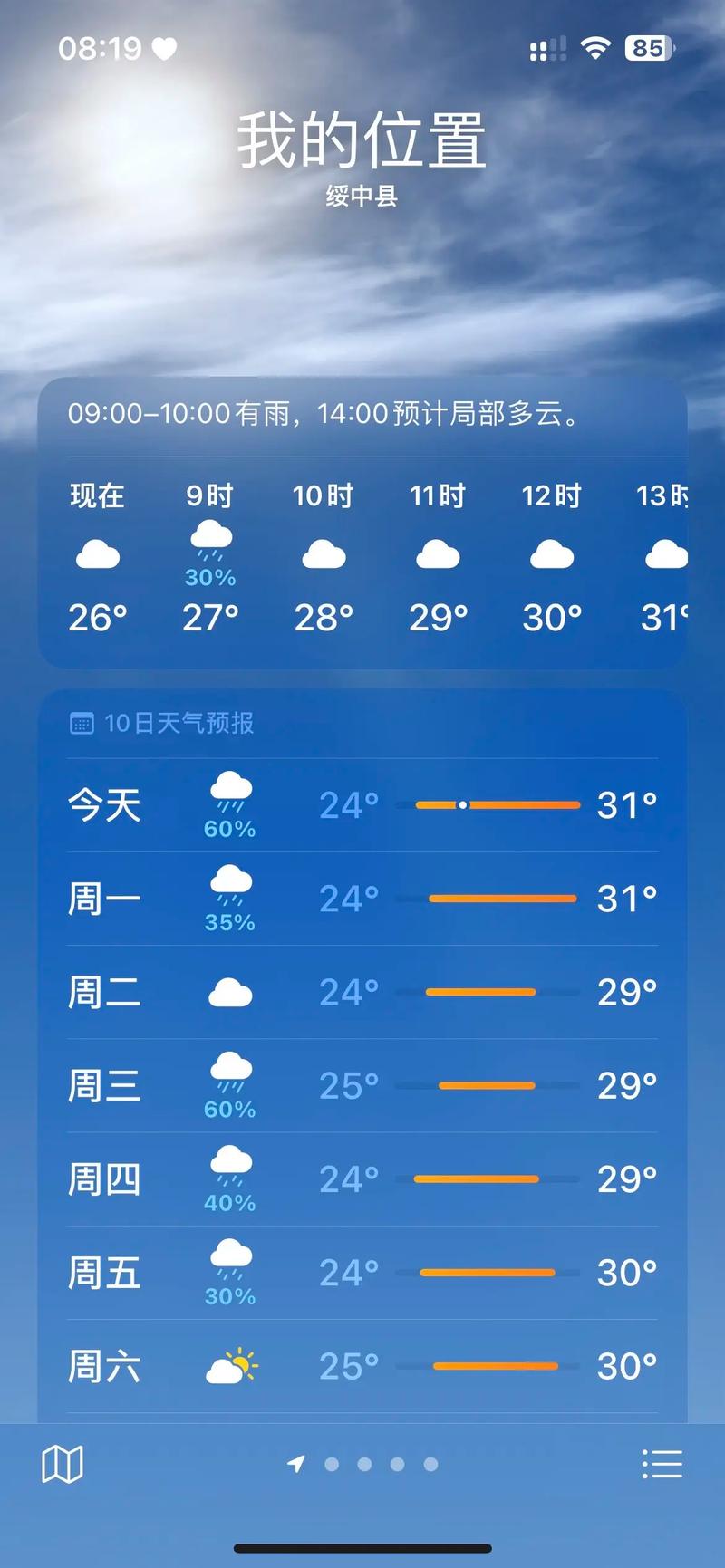The image size is (725, 1568).
Task: Select the rain cloud icon under 9时
Action: (x=210, y=538)
